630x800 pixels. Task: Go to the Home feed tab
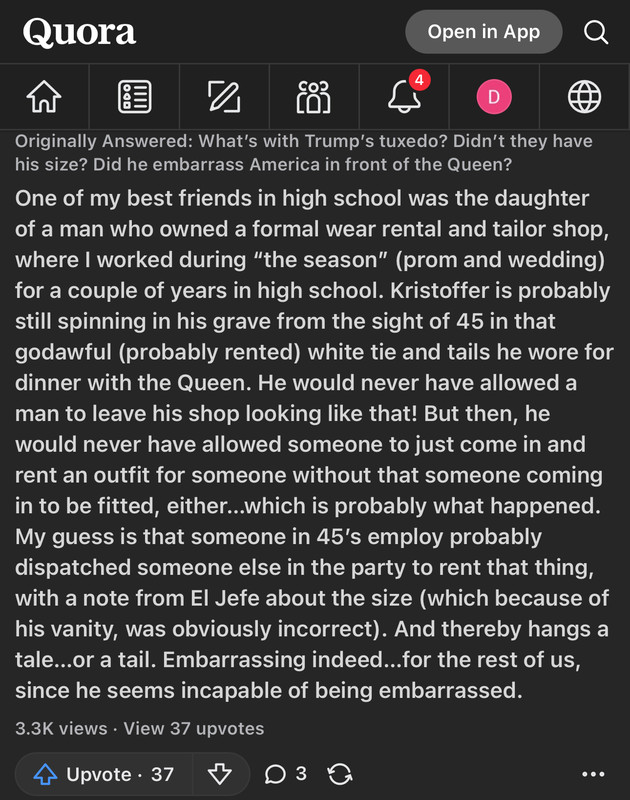tap(44, 96)
